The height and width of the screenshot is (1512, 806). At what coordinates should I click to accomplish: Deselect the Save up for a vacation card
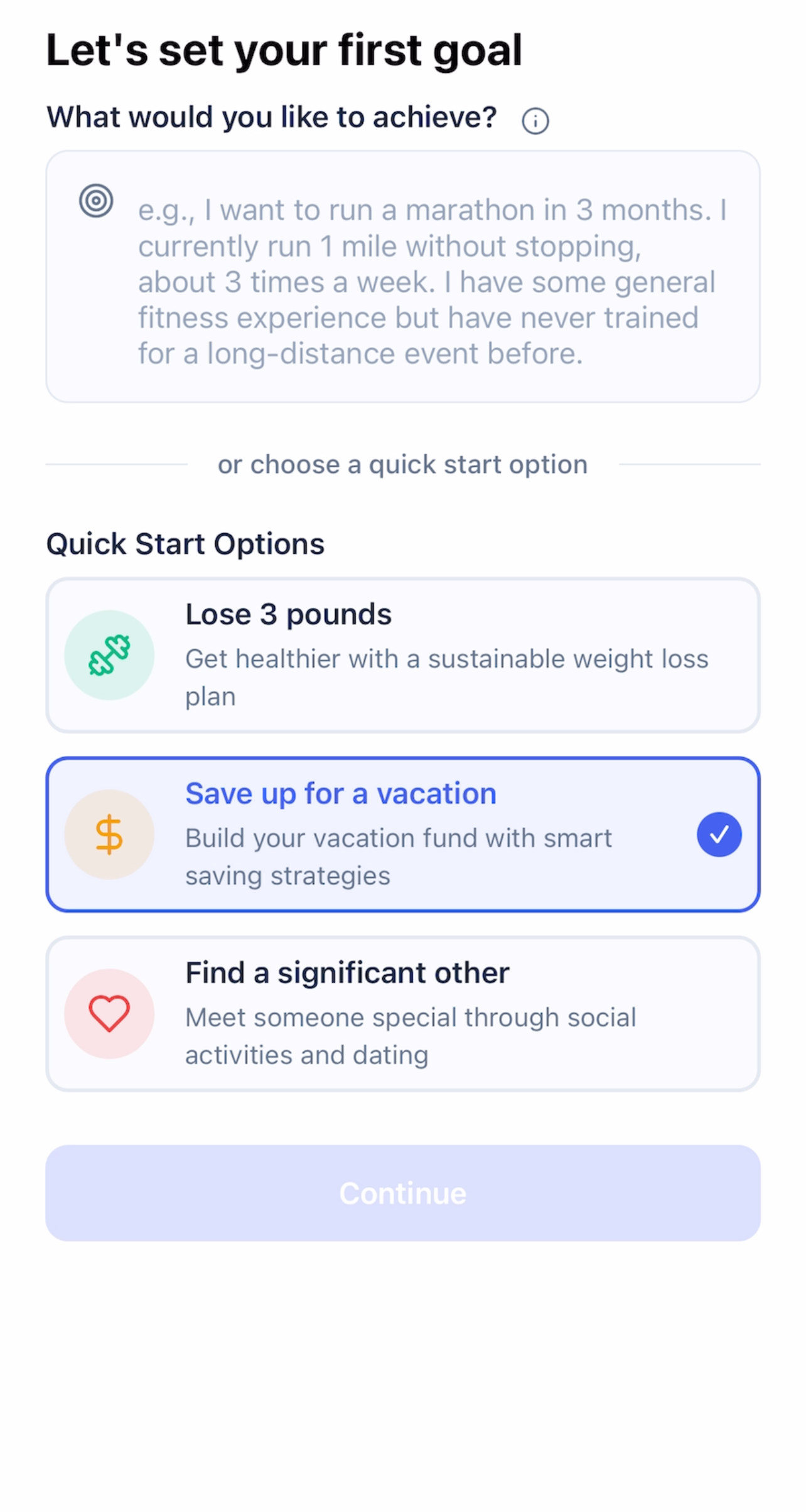(x=403, y=834)
